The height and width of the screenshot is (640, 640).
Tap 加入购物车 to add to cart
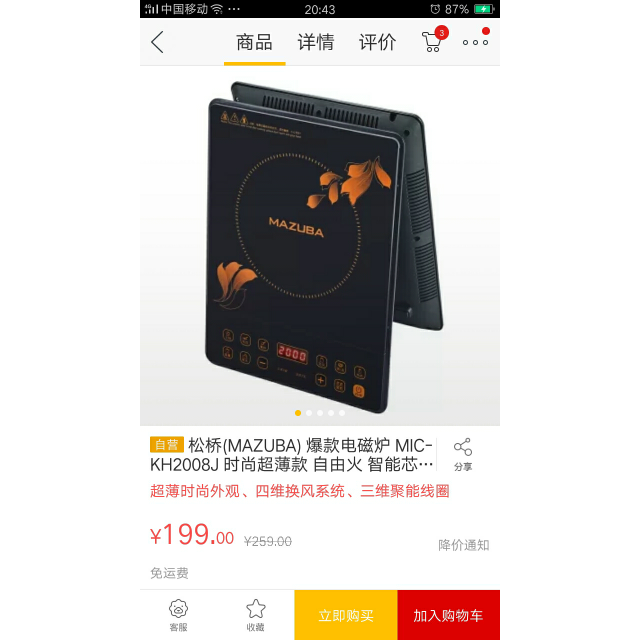pos(448,615)
